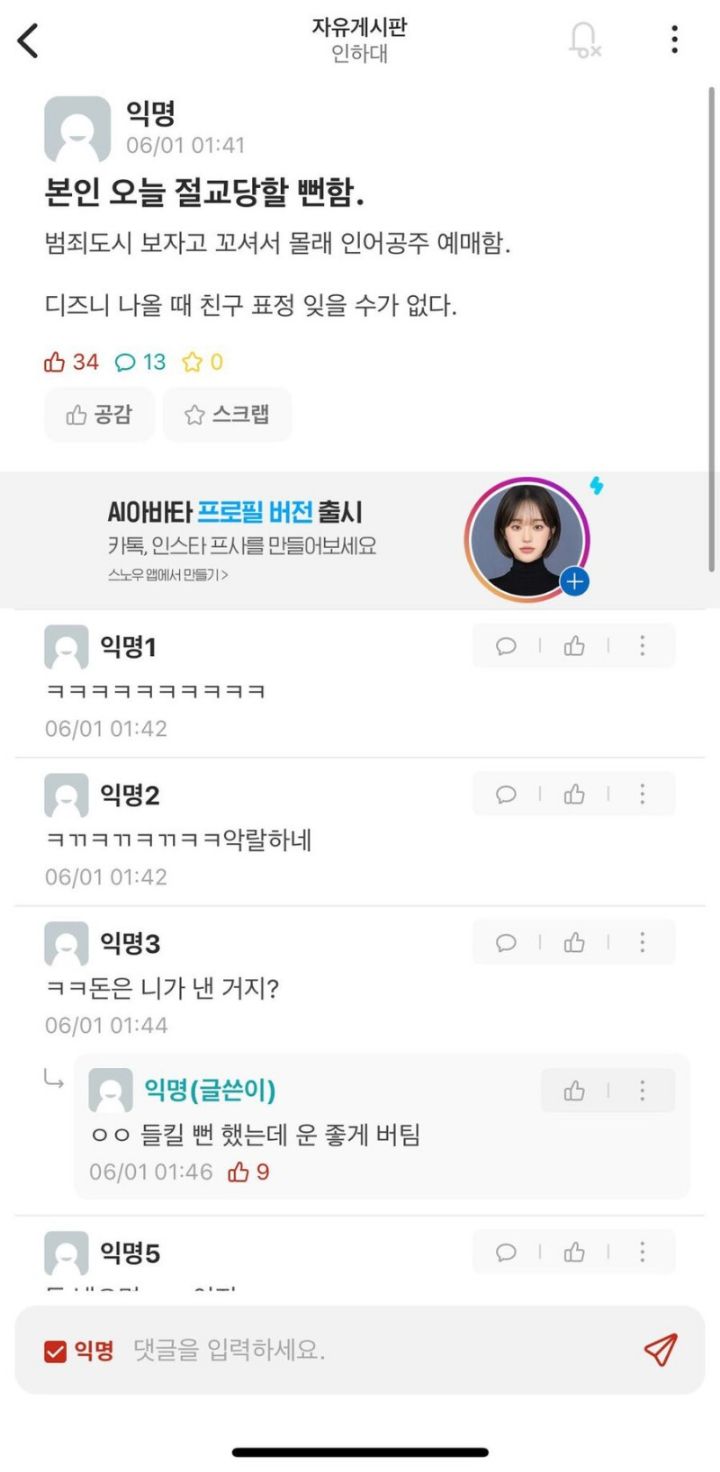The image size is (720, 1472).
Task: Open more options for 익명1's comment
Action: click(x=642, y=646)
